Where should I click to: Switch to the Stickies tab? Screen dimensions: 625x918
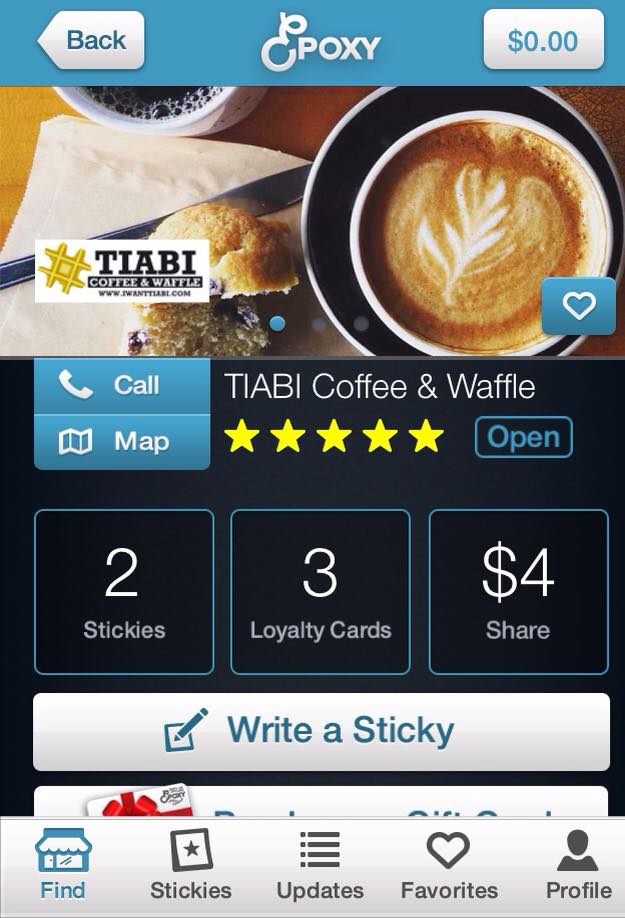(190, 865)
